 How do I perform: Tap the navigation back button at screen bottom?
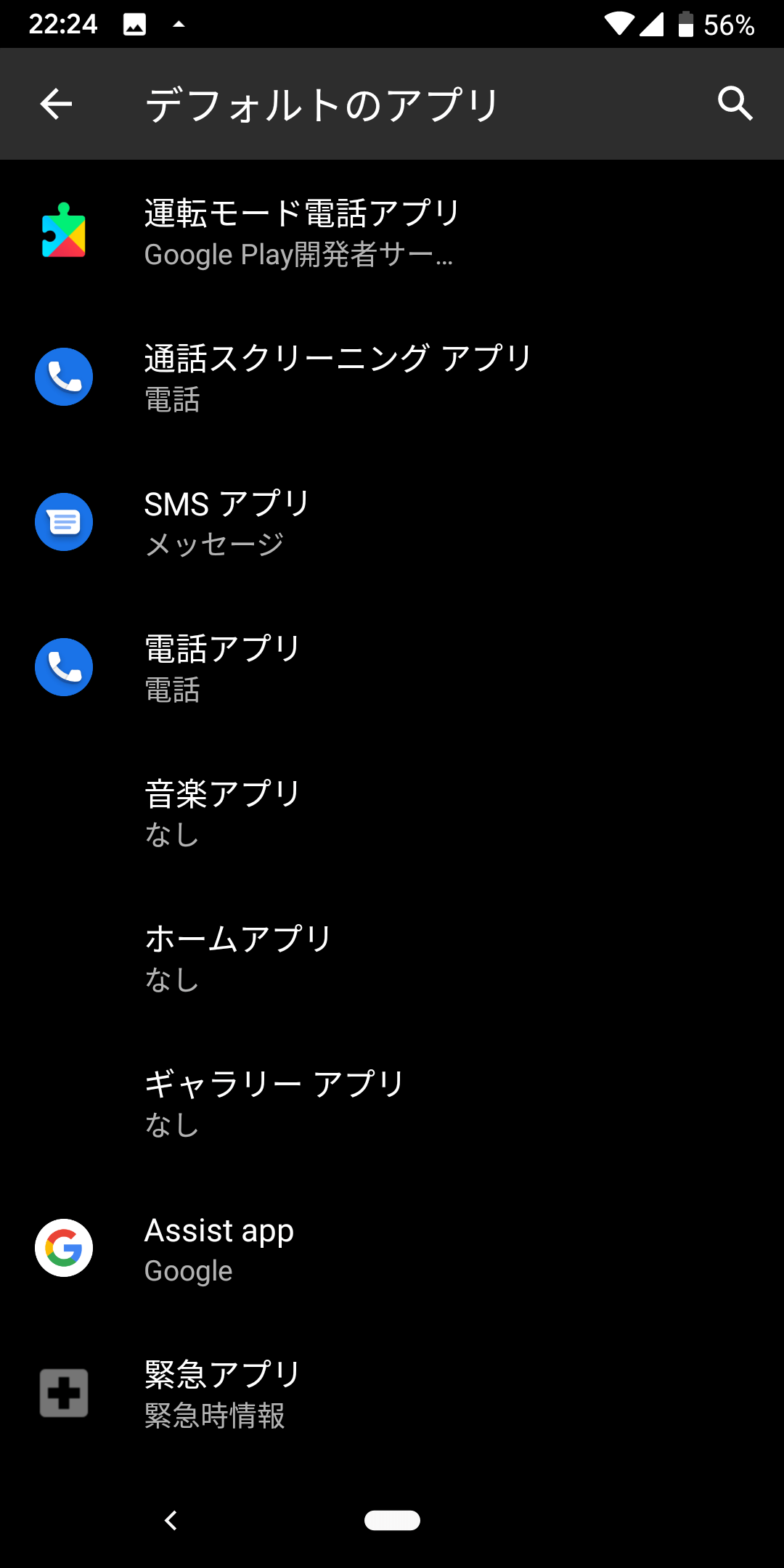pyautogui.click(x=171, y=1519)
